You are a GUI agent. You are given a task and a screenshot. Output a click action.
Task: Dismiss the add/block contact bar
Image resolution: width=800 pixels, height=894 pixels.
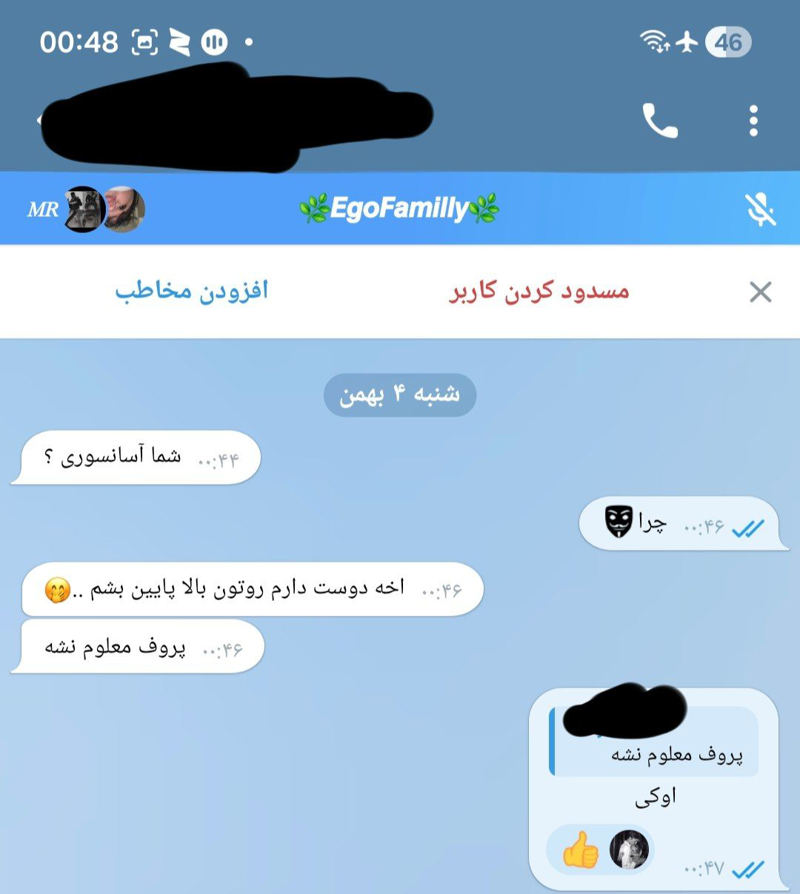760,292
